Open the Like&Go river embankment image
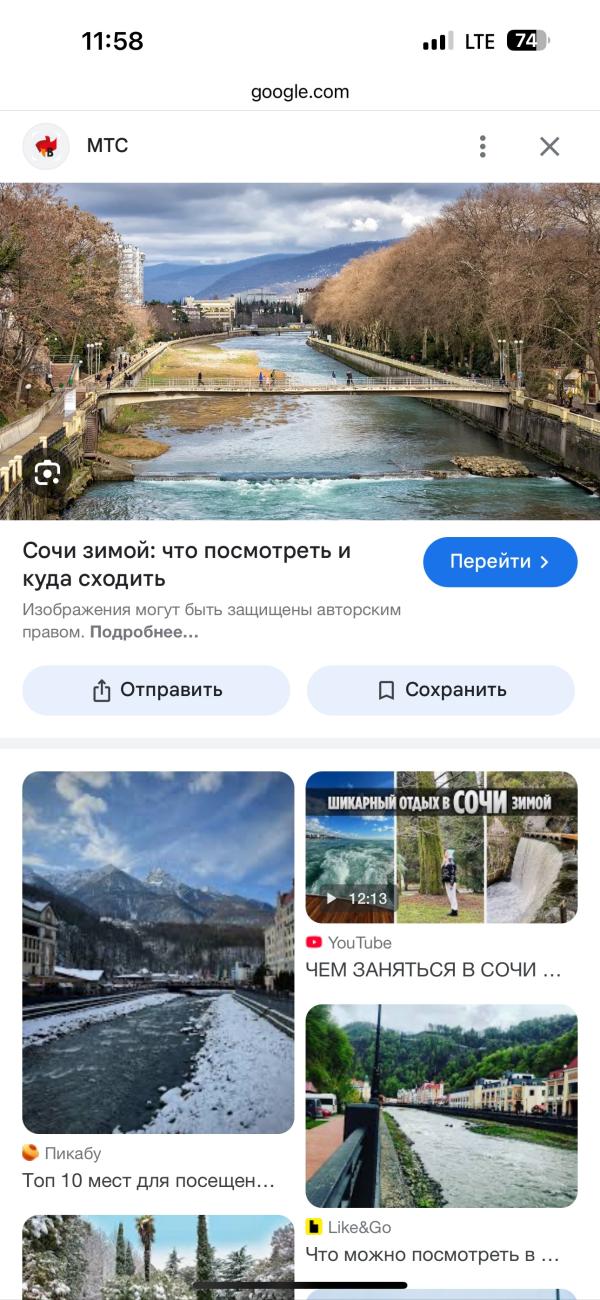Image resolution: width=600 pixels, height=1300 pixels. pyautogui.click(x=441, y=1105)
